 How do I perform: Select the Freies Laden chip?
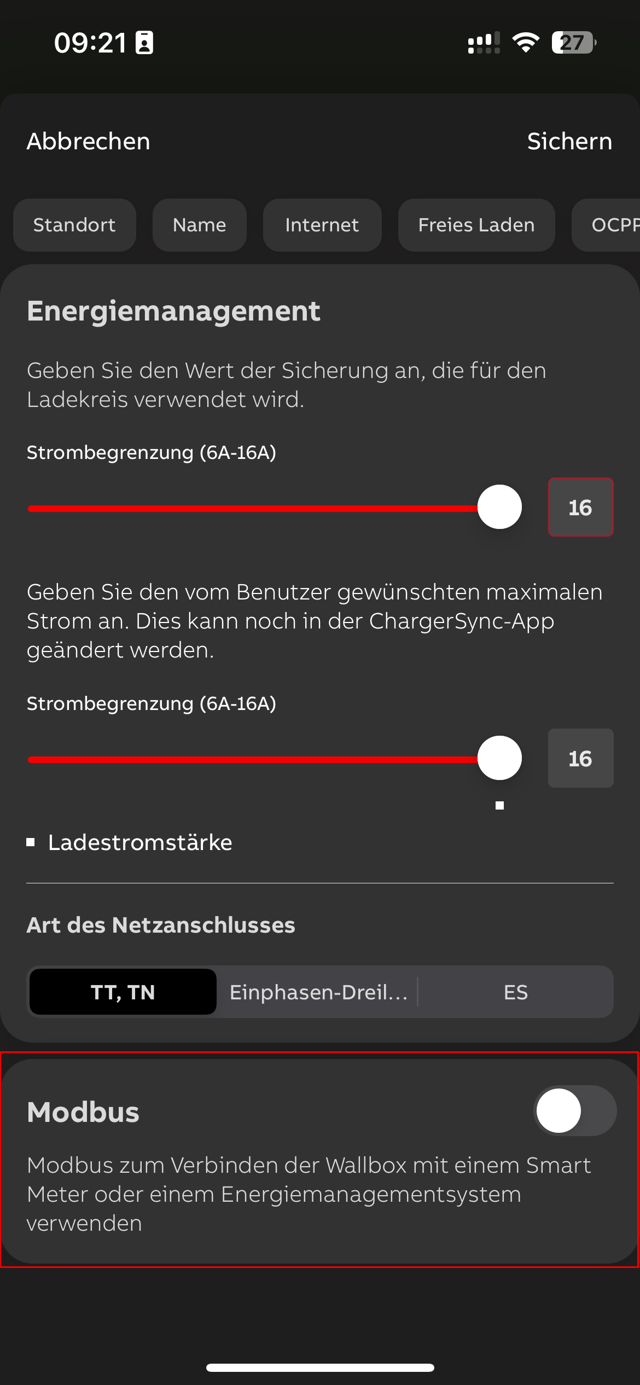[x=476, y=225]
